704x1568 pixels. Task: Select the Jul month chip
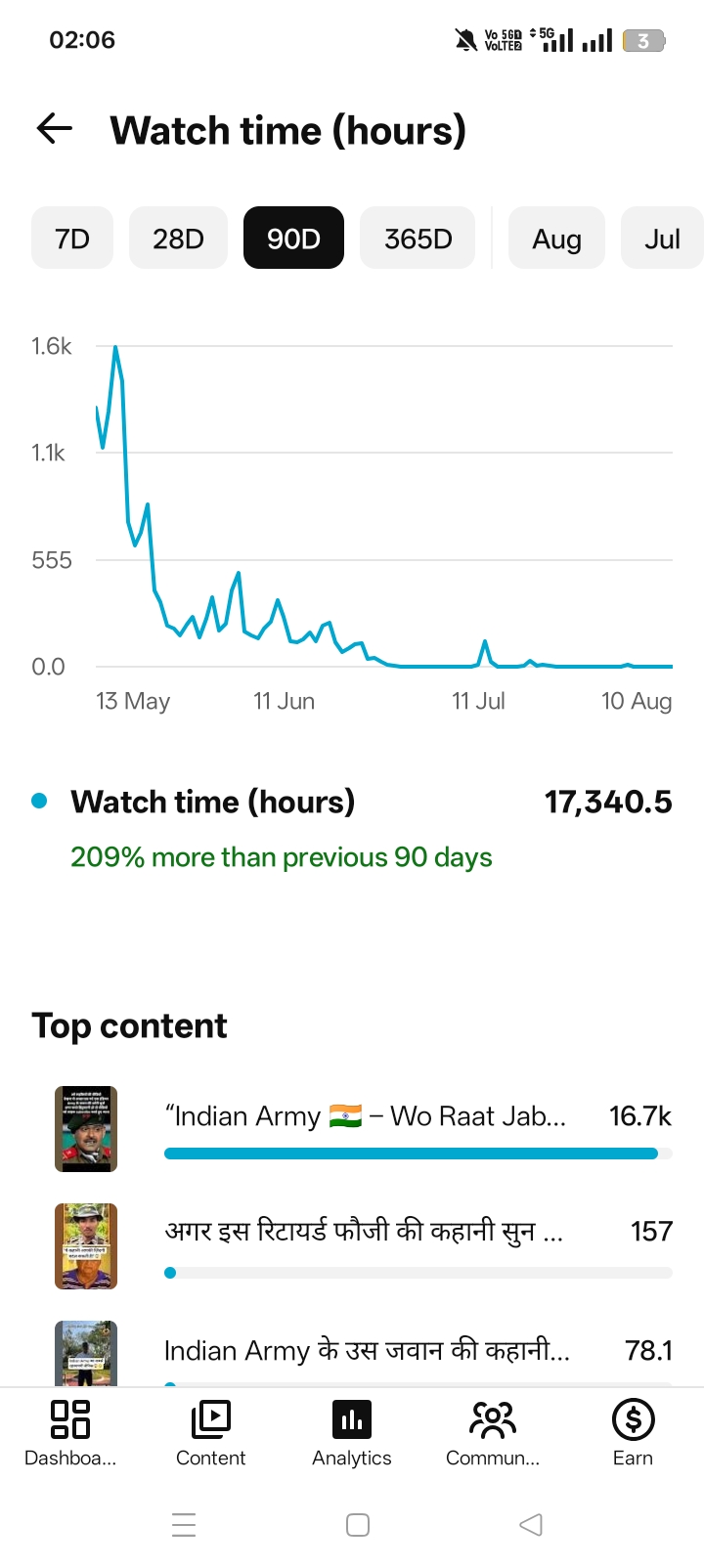(662, 238)
